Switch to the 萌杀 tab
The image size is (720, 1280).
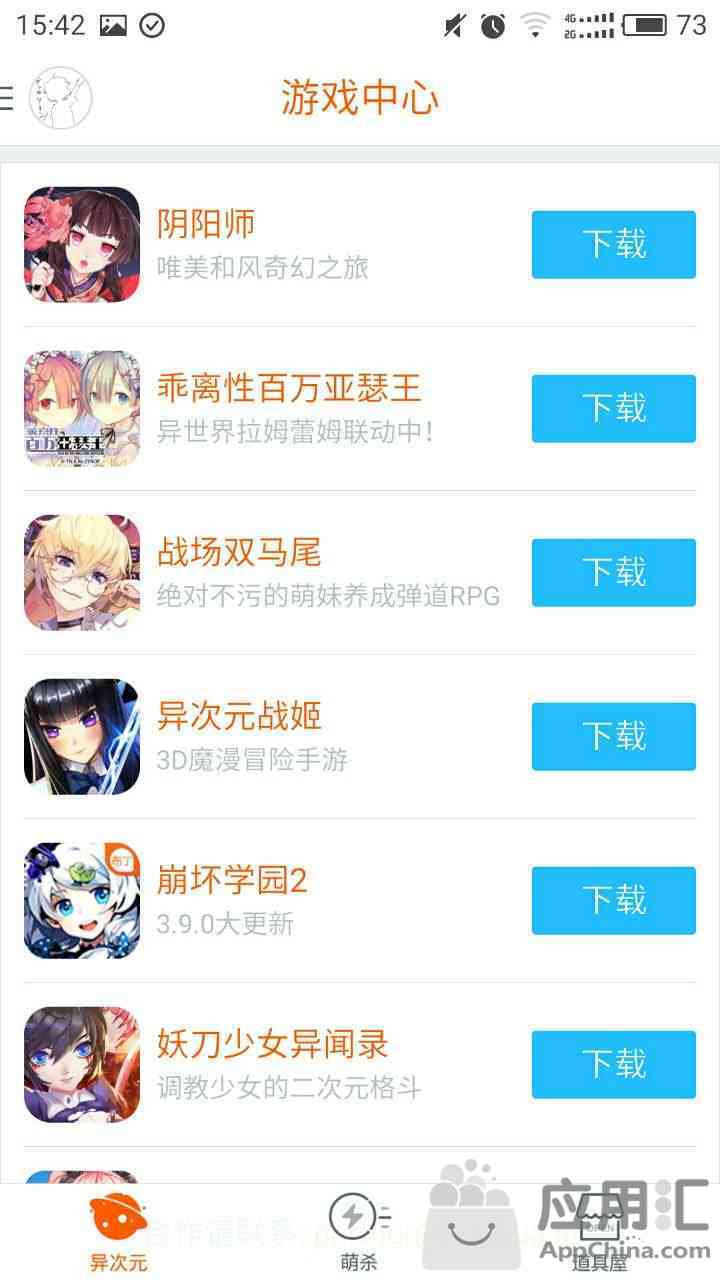(359, 1234)
